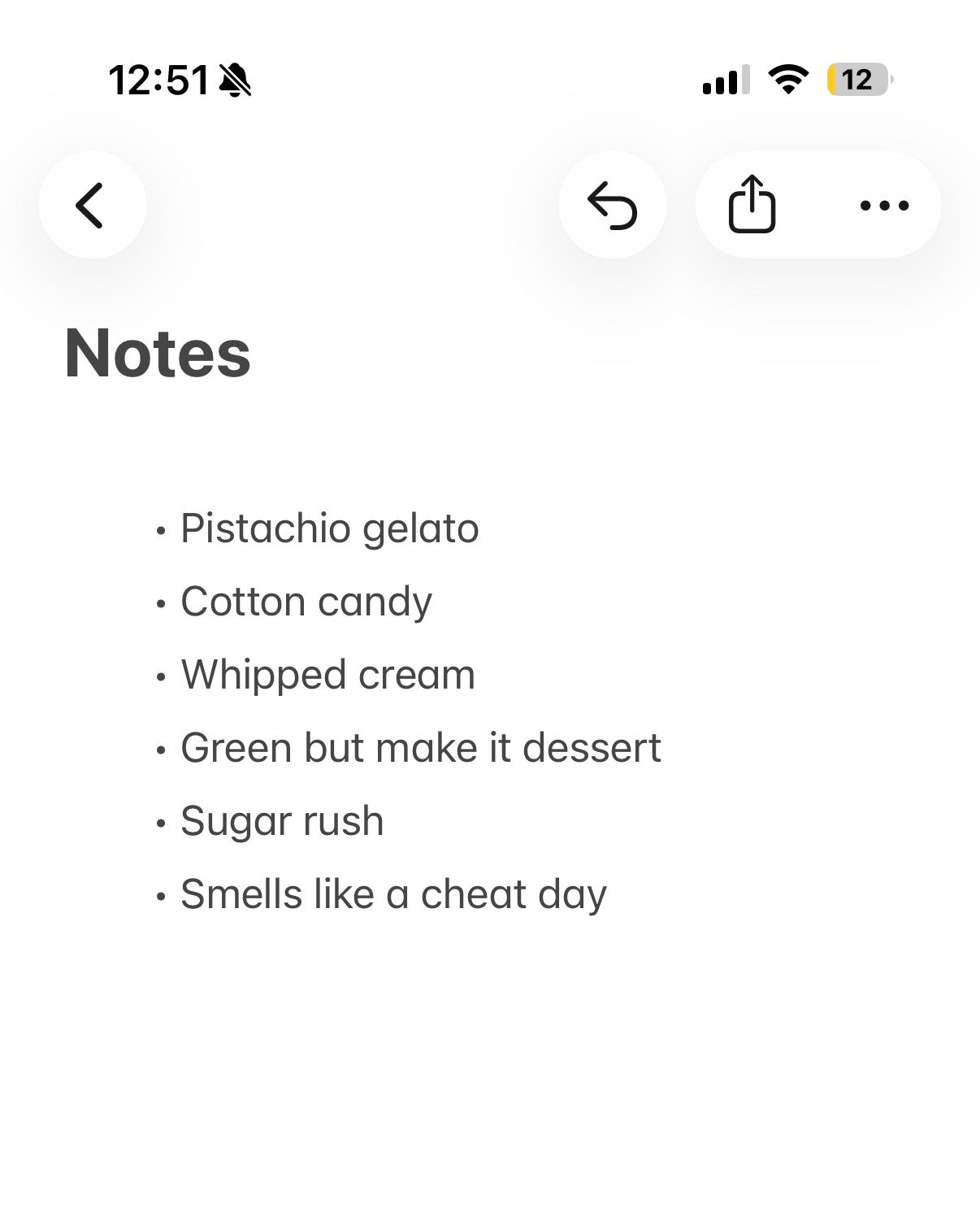Open navigation back to previous screen

[91, 206]
